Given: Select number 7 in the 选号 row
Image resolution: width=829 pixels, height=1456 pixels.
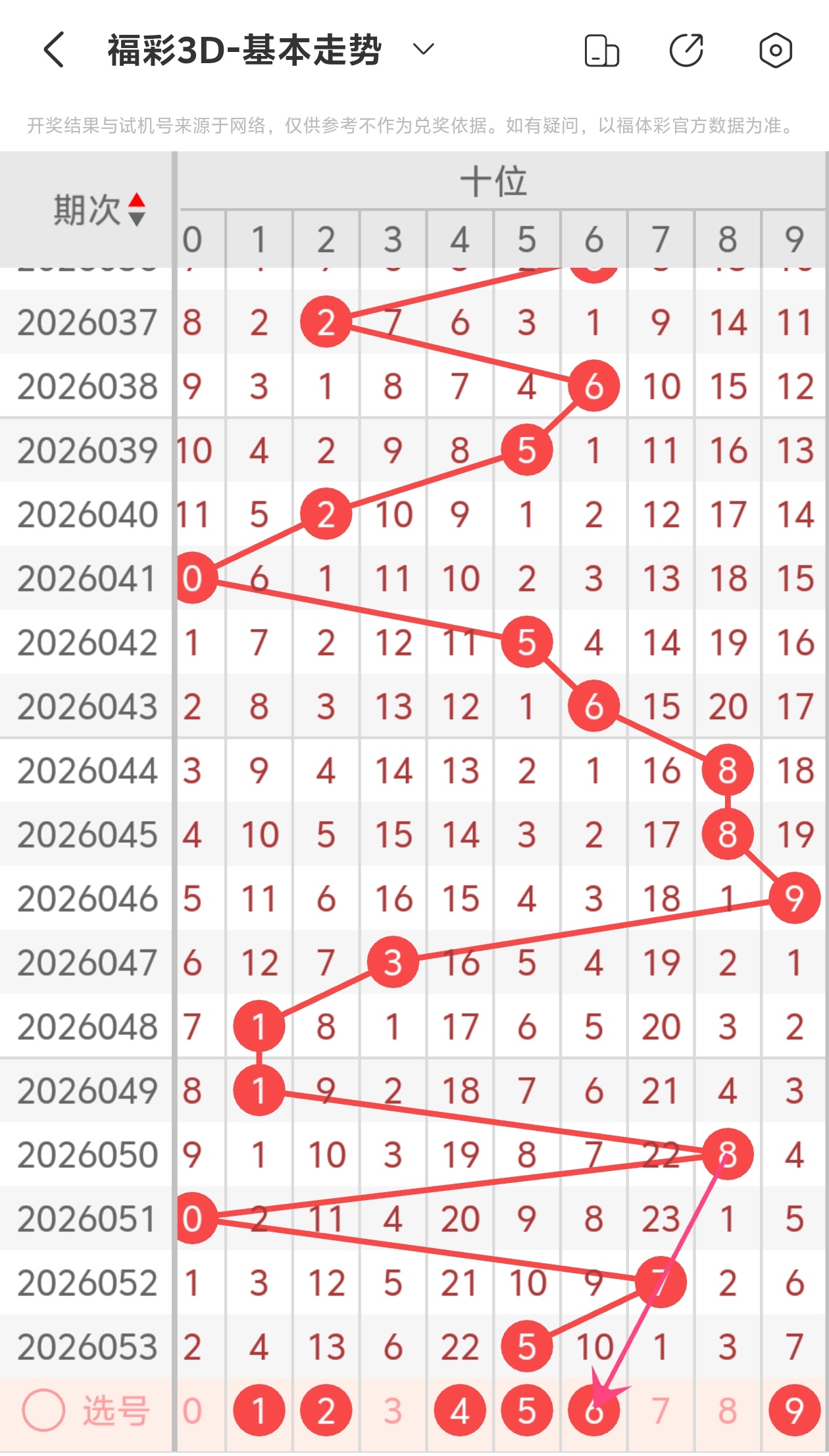Looking at the screenshot, I should pos(661,1411).
